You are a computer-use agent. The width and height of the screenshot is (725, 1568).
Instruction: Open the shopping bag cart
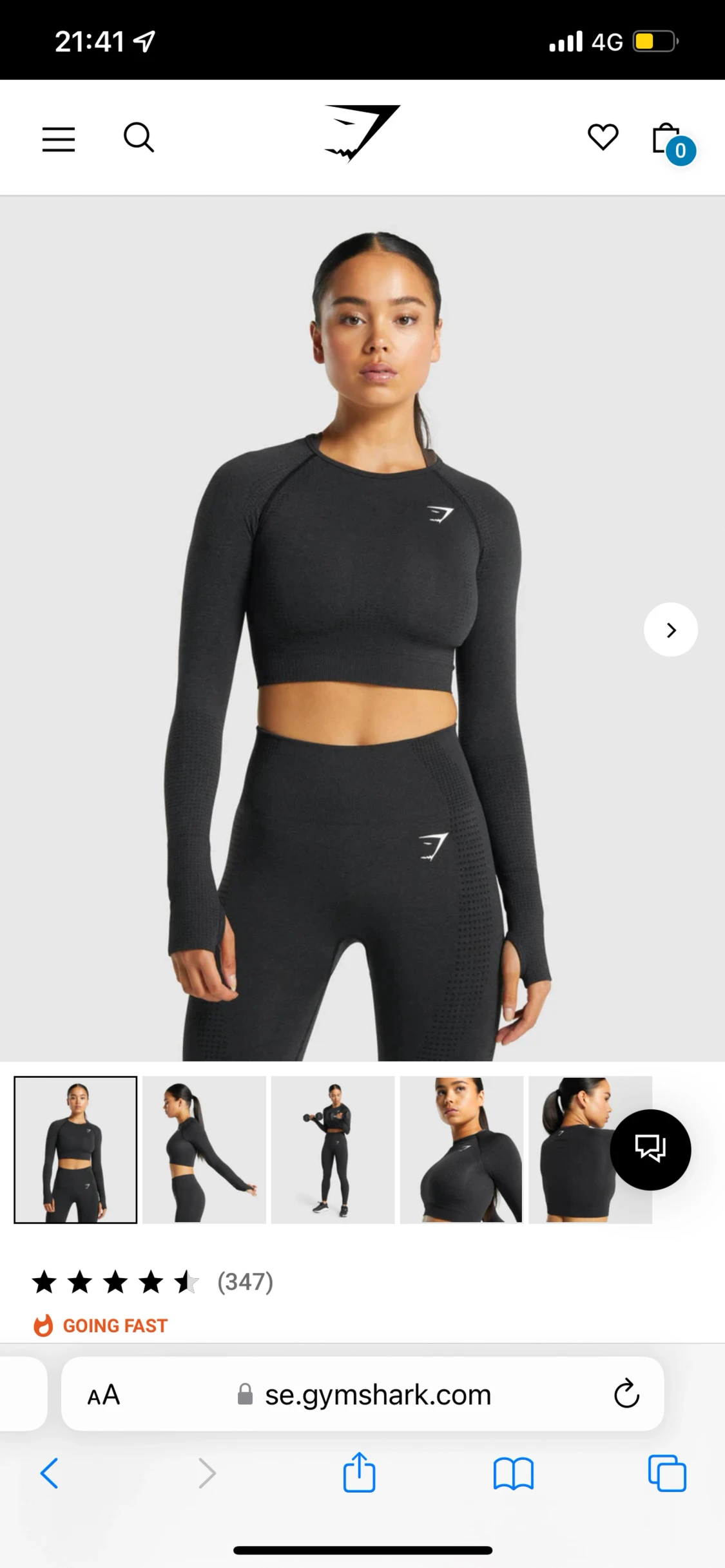(666, 137)
